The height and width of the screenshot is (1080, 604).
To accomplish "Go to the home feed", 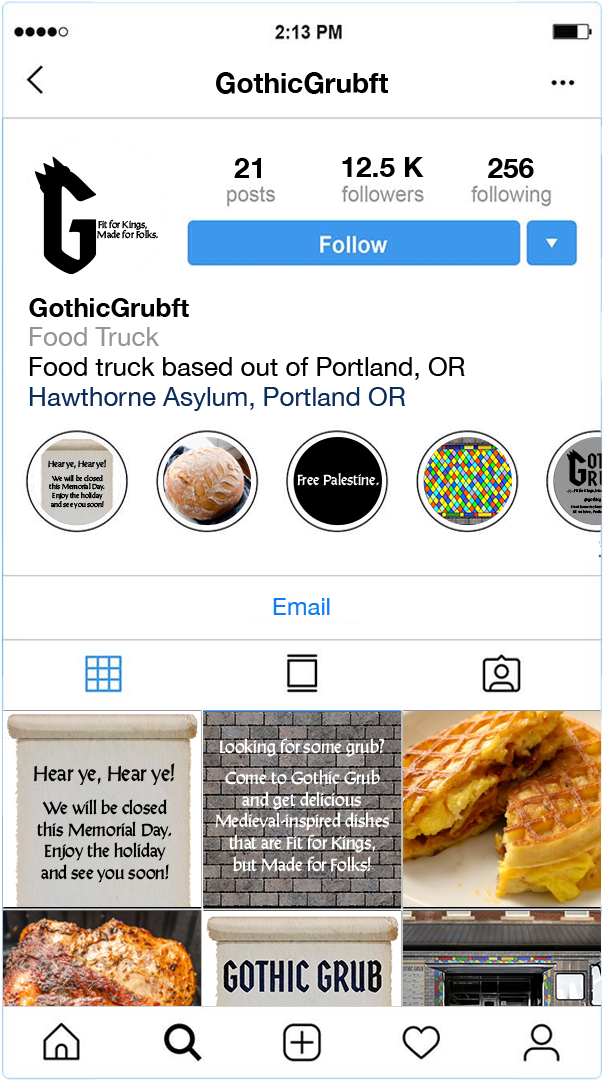I will click(x=62, y=1043).
